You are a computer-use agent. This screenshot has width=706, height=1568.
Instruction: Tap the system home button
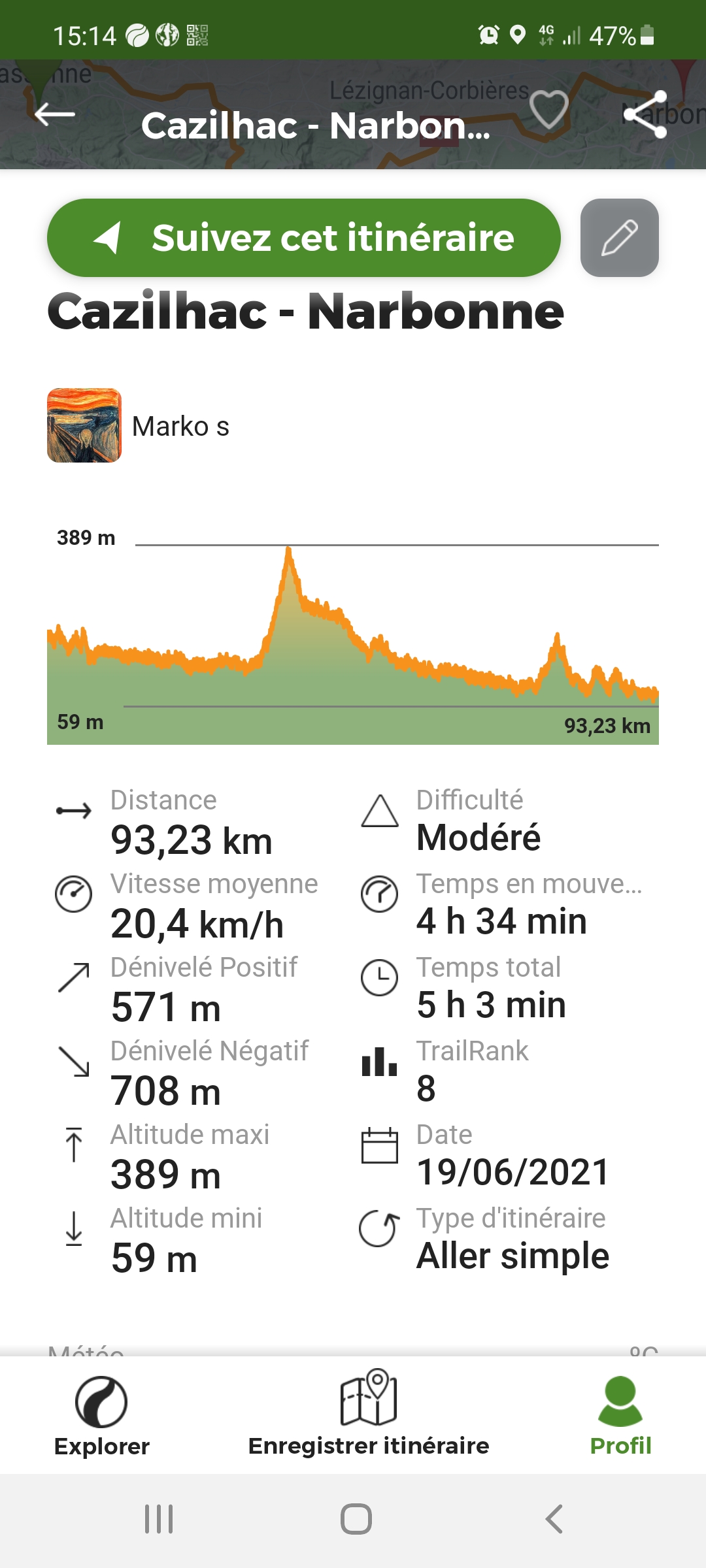pos(356,1519)
